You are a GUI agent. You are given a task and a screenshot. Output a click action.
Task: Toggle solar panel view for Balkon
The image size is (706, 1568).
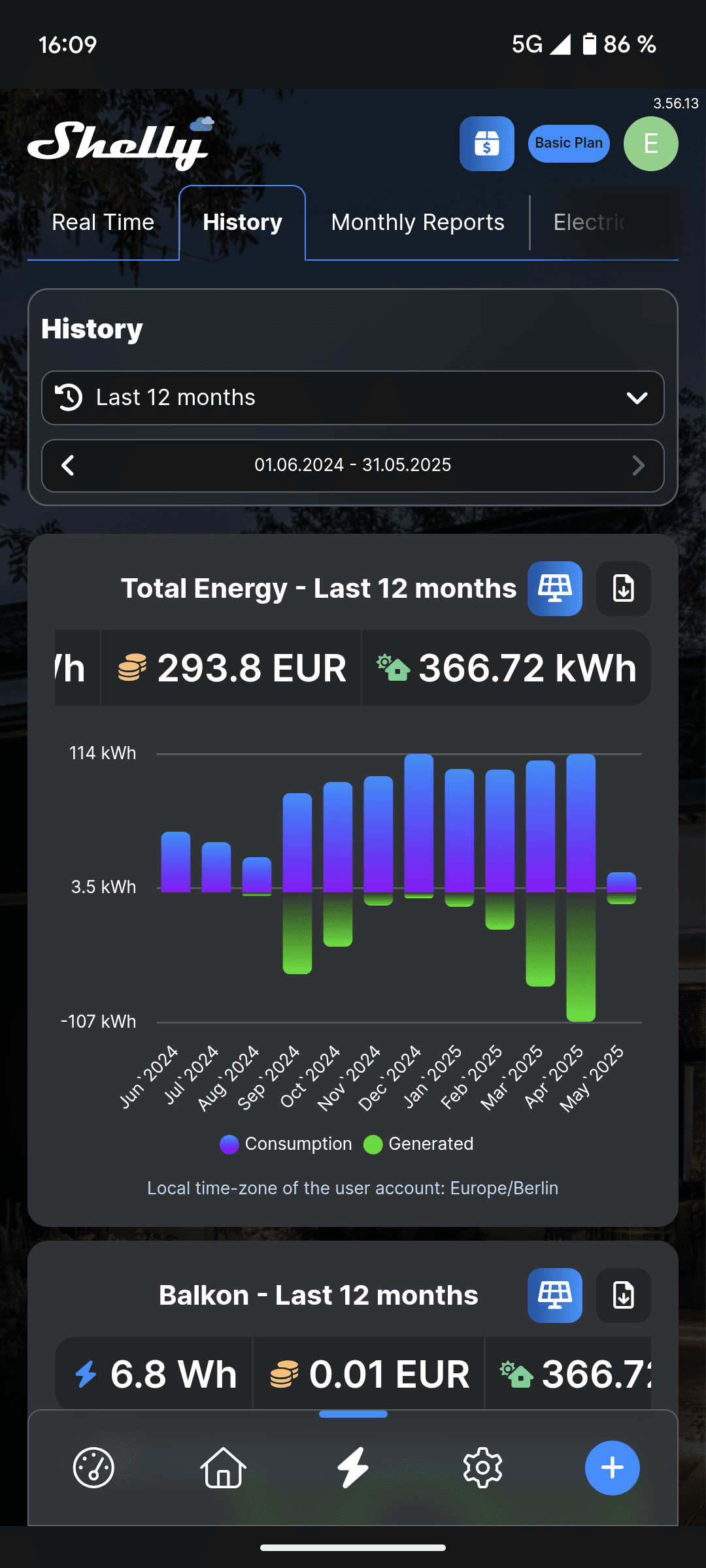tap(555, 1295)
